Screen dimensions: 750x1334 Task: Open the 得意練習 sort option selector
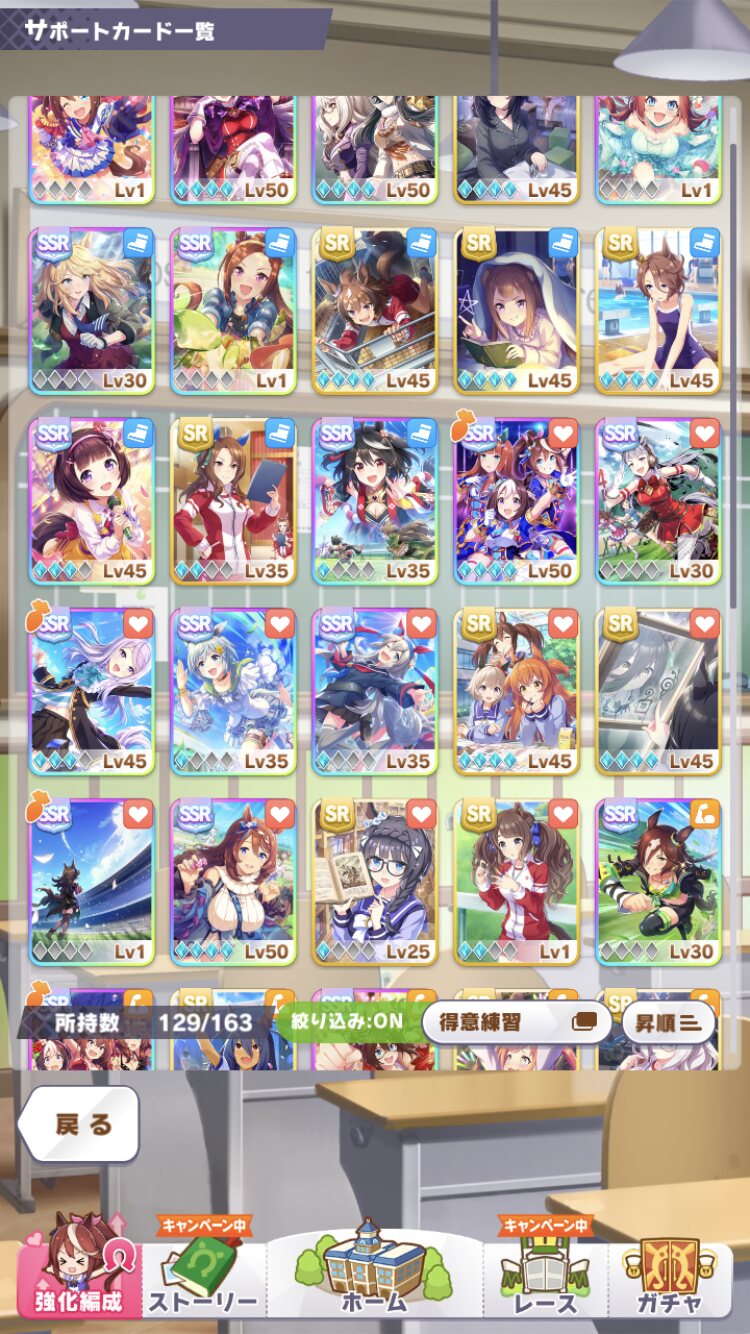pos(516,1022)
